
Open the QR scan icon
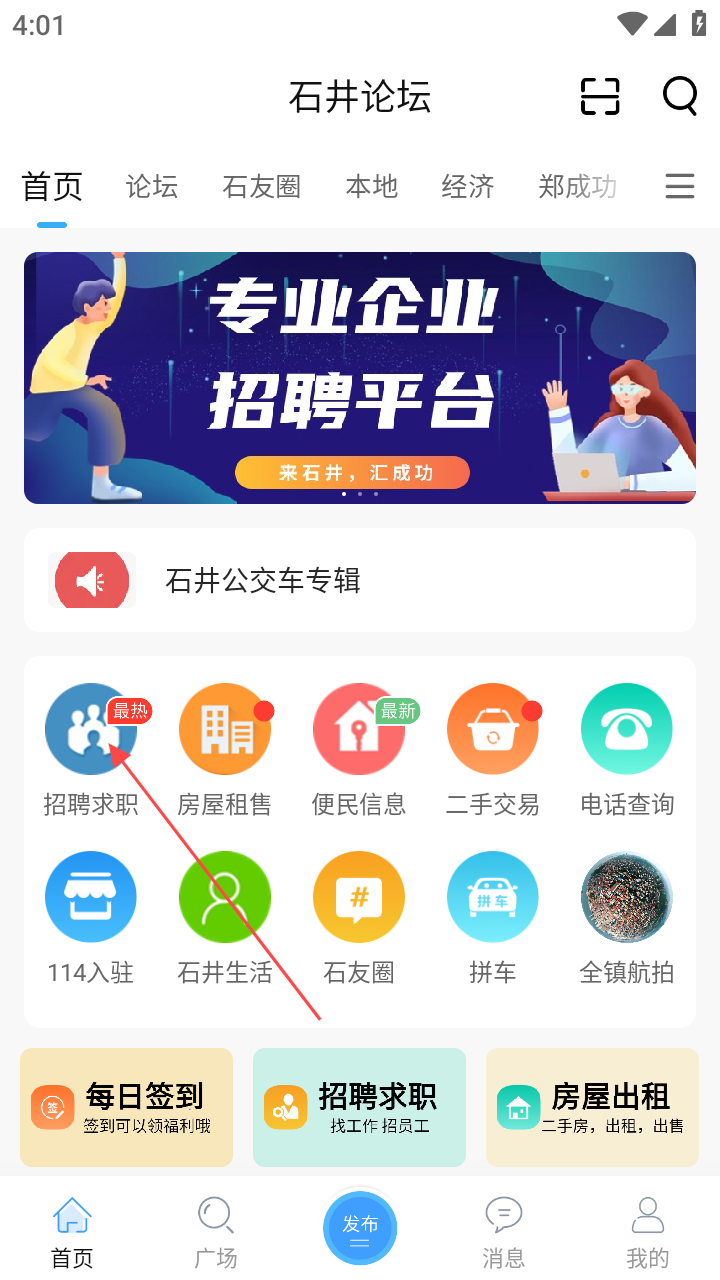tap(600, 97)
